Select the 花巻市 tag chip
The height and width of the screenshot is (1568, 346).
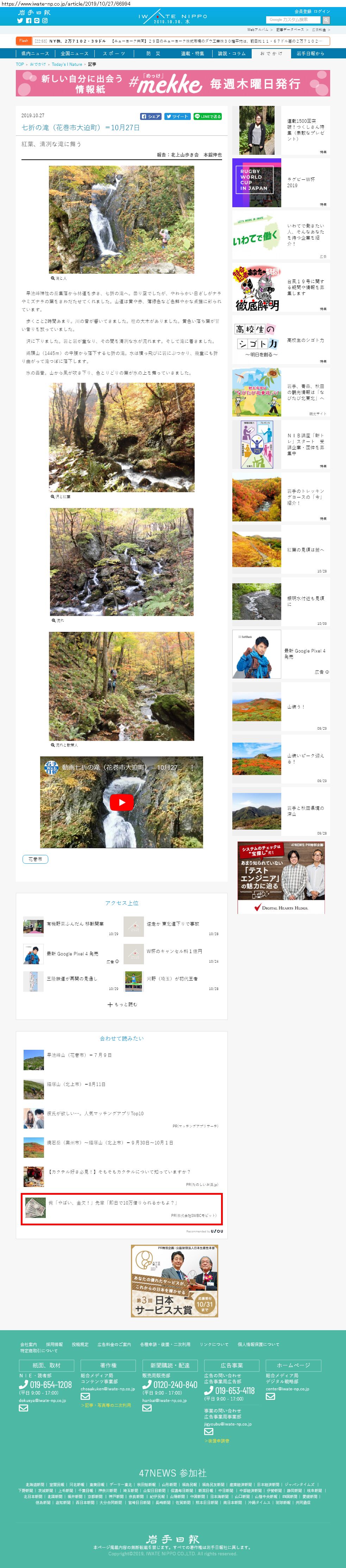click(35, 859)
